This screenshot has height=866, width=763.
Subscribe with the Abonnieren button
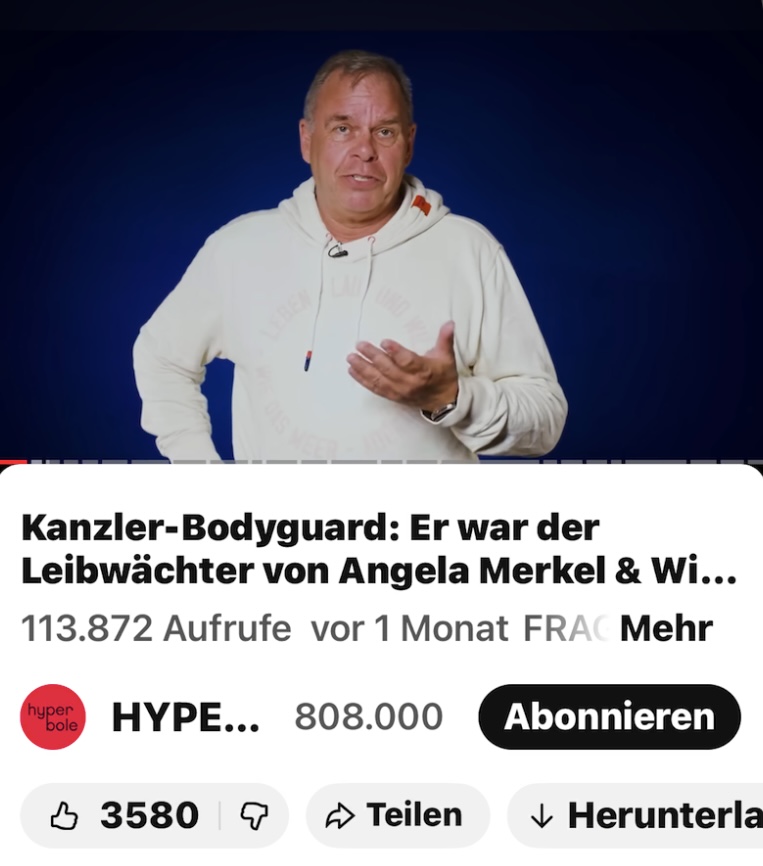click(609, 717)
